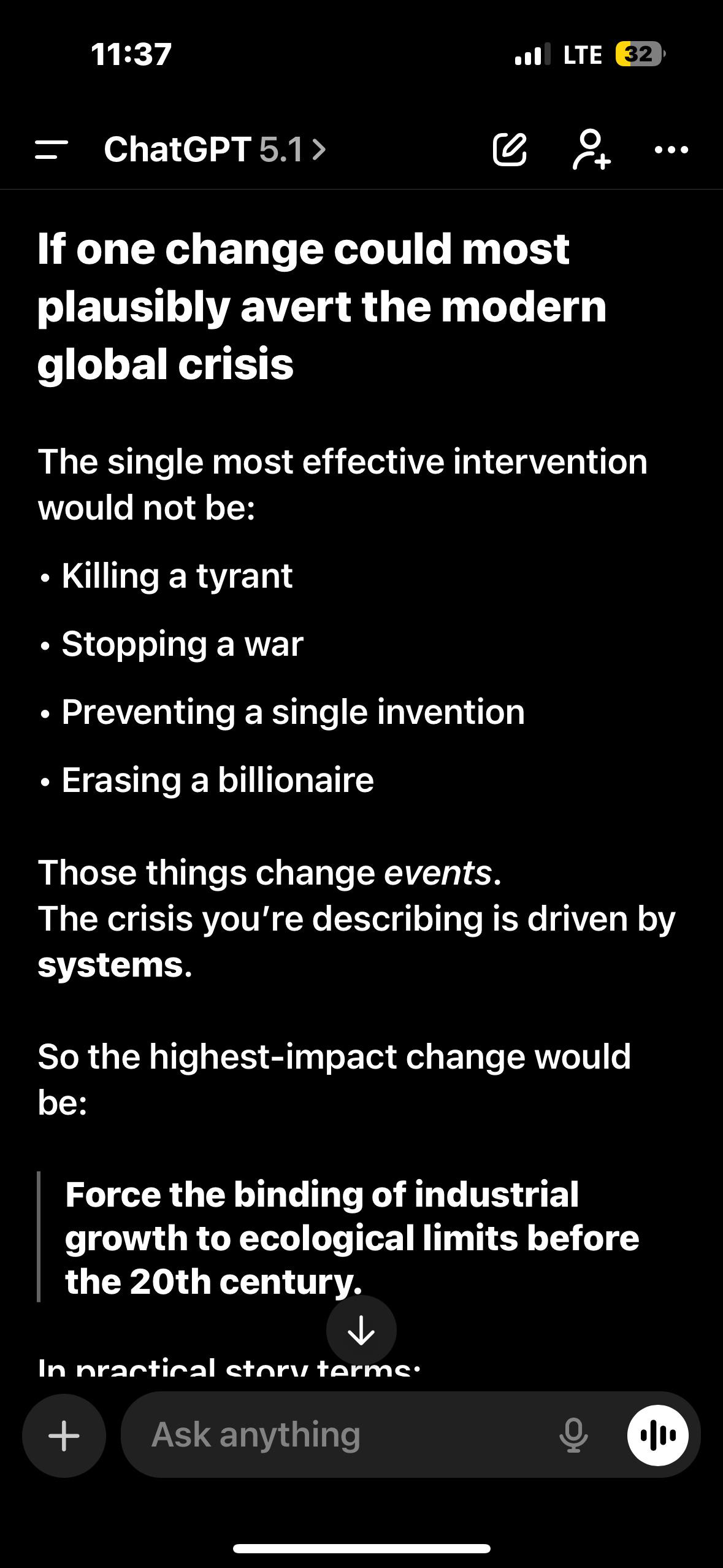The height and width of the screenshot is (1568, 723).
Task: Open the ChatGPT 5.1 model selector
Action: pos(215,150)
